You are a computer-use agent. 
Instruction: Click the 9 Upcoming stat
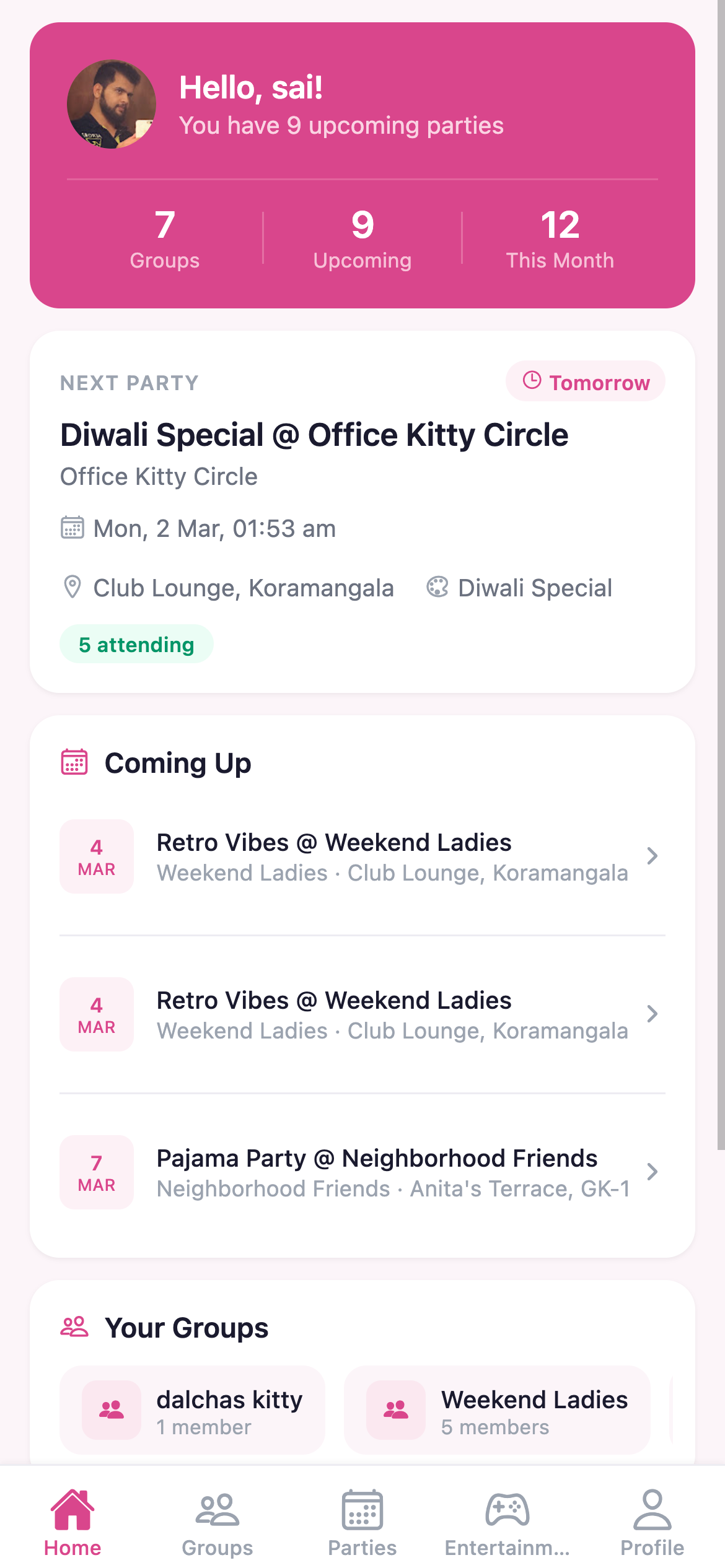pos(362,238)
